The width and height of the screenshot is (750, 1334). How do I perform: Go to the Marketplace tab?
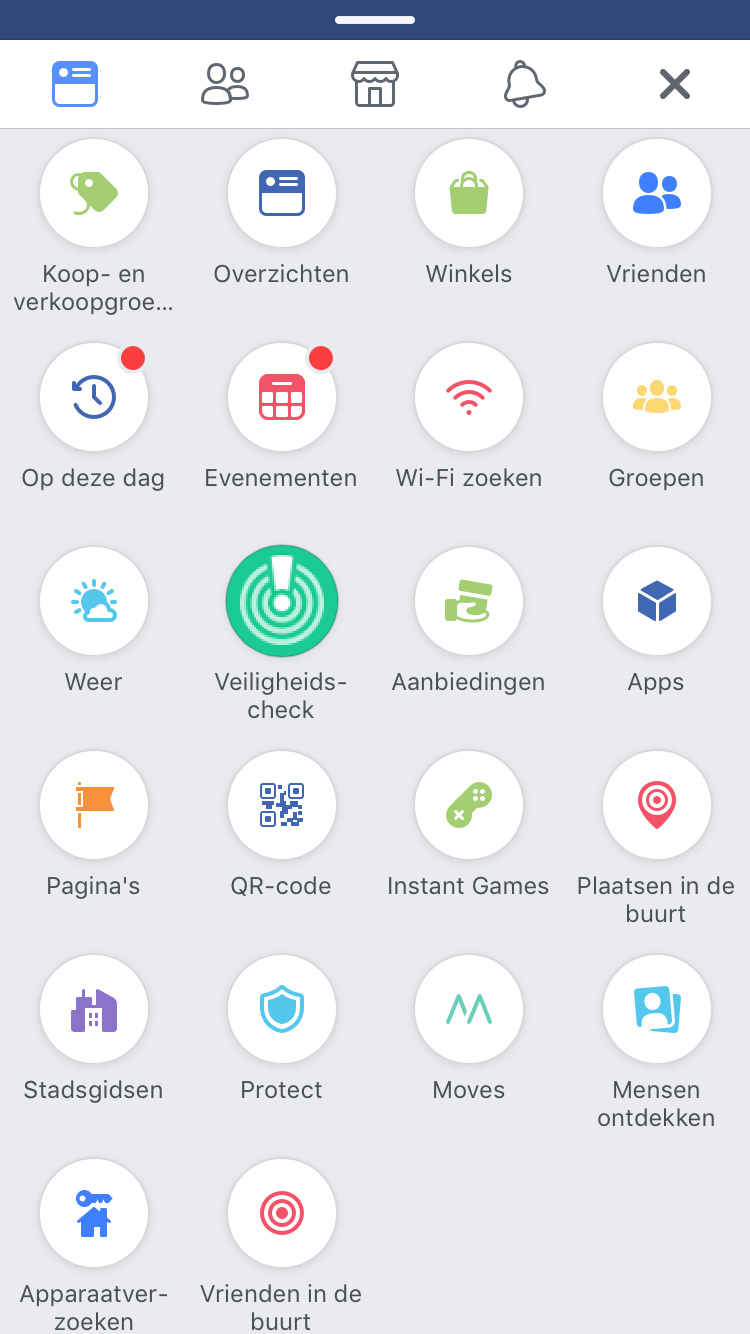click(375, 84)
